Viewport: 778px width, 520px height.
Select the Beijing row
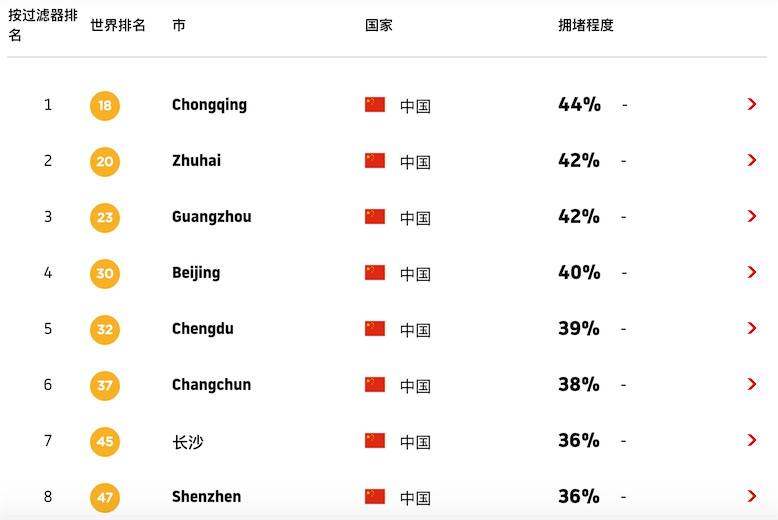[196, 273]
